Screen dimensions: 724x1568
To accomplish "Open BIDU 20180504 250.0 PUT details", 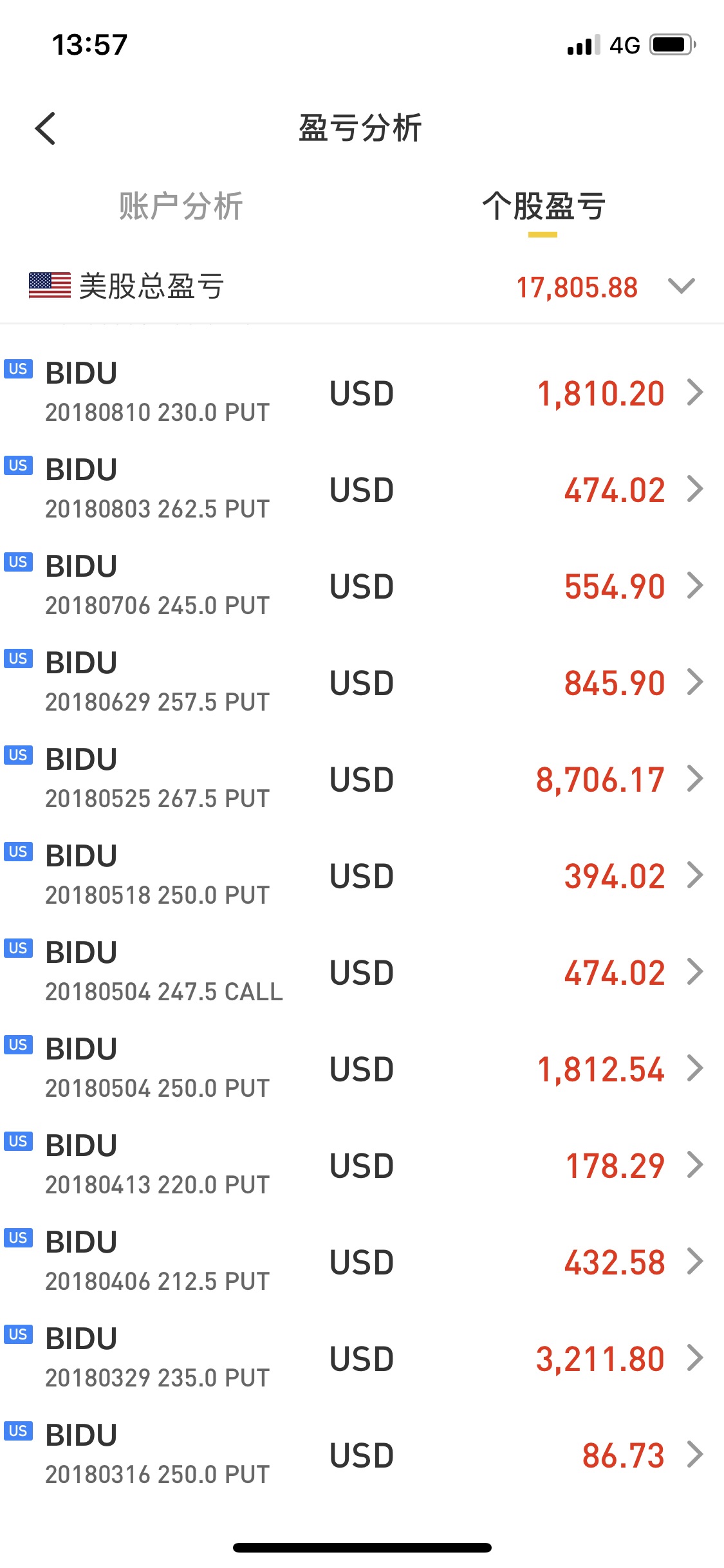I will click(360, 1069).
